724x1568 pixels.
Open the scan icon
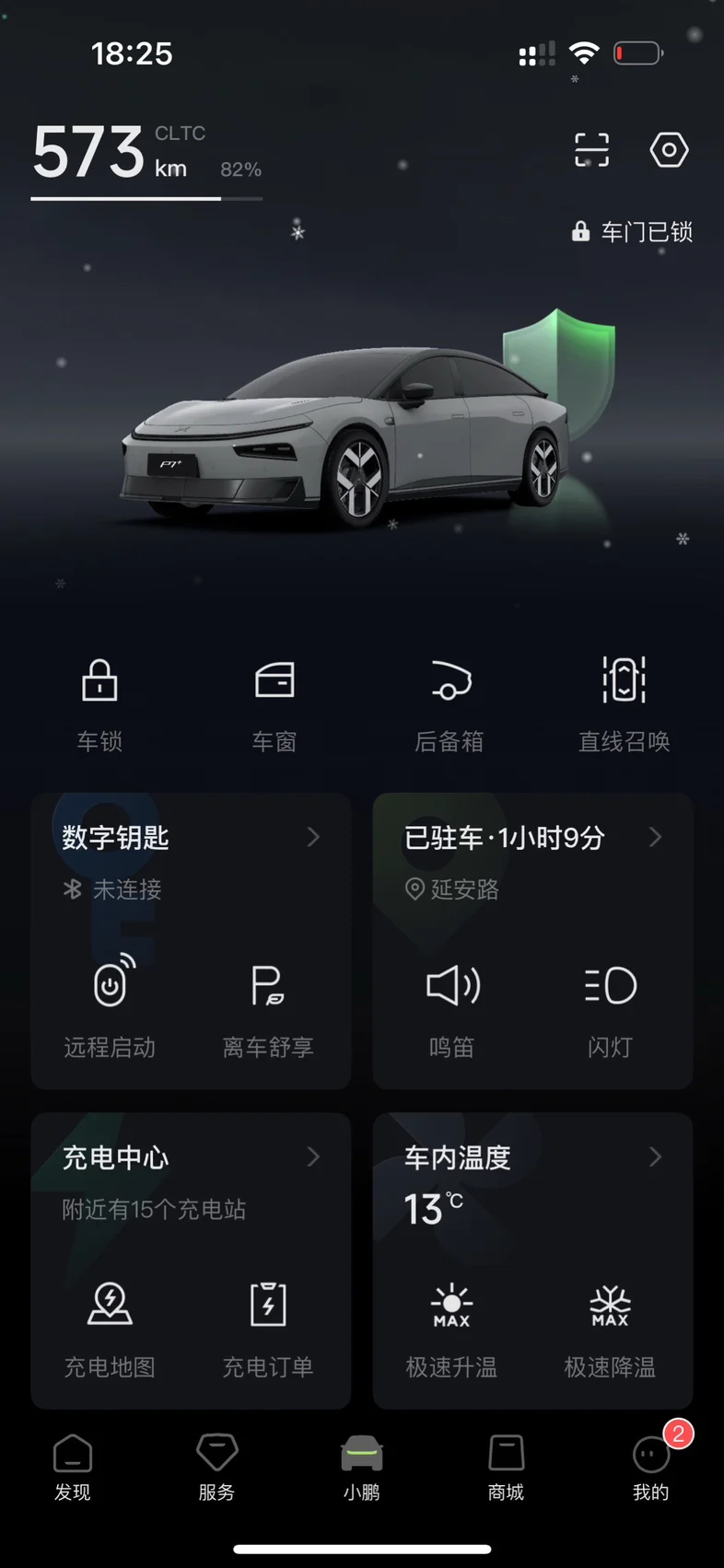click(591, 150)
